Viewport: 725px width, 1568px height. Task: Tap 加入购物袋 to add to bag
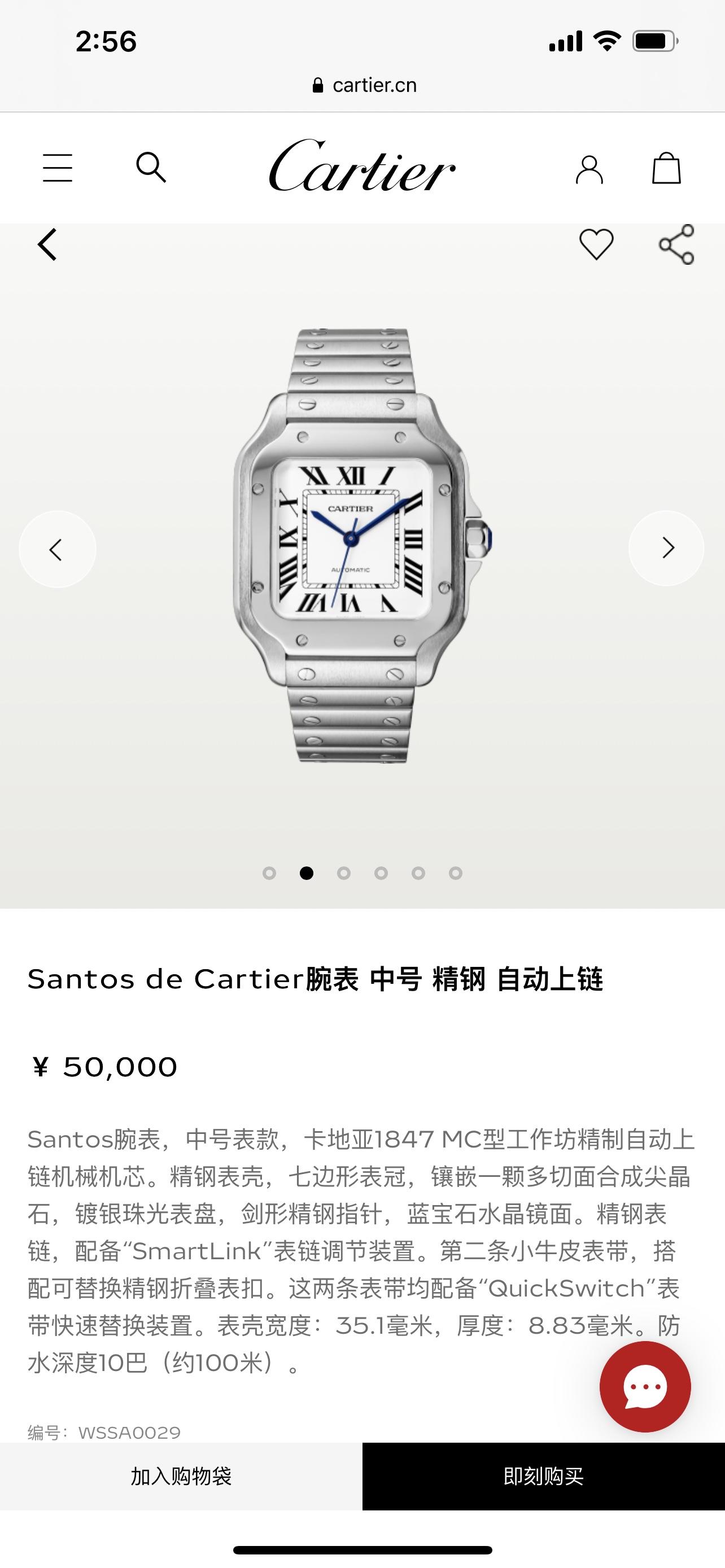181,1476
